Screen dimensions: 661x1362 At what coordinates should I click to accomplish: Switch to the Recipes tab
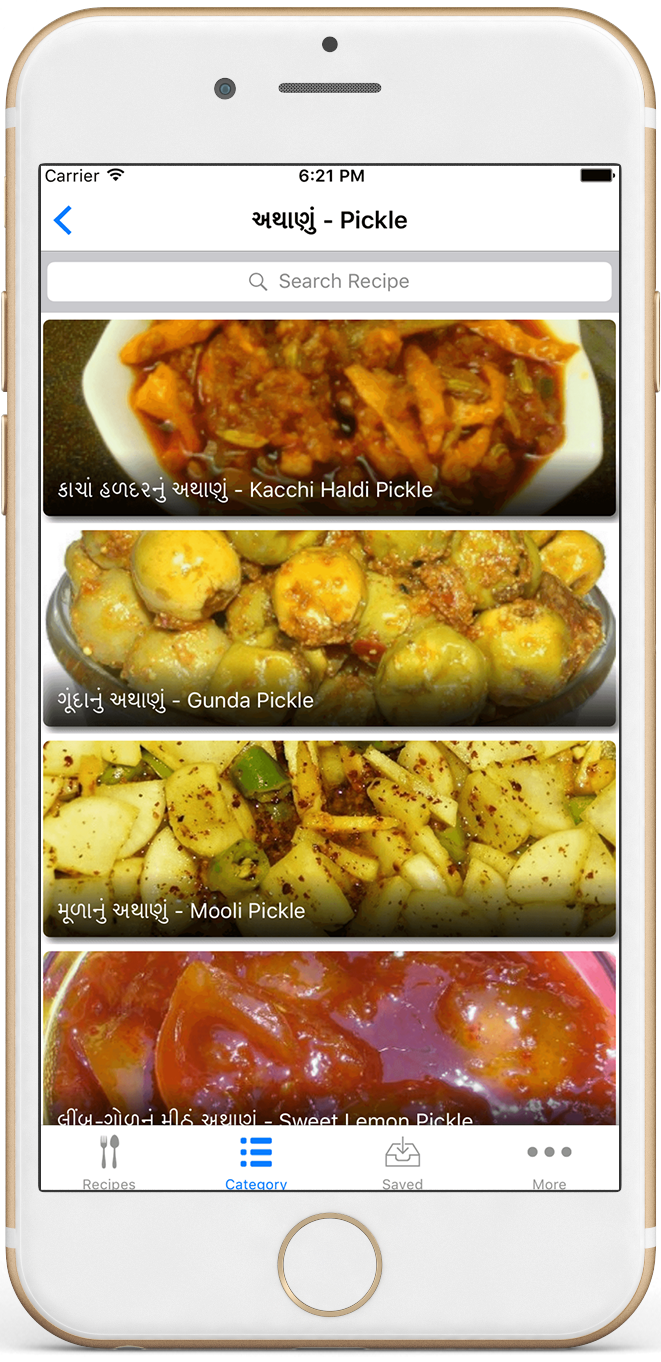coord(109,1160)
